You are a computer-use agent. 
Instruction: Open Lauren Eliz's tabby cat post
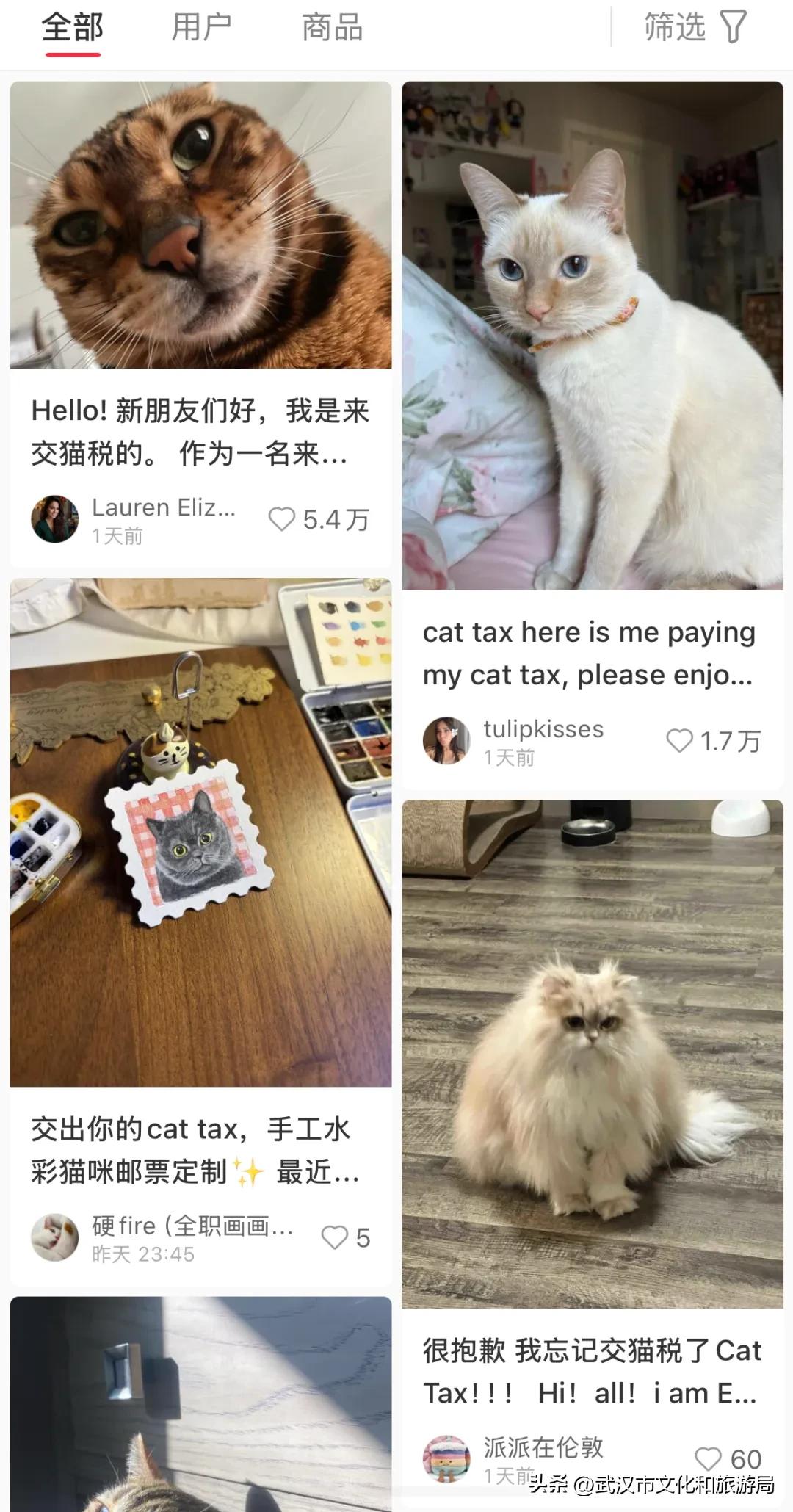pyautogui.click(x=200, y=225)
